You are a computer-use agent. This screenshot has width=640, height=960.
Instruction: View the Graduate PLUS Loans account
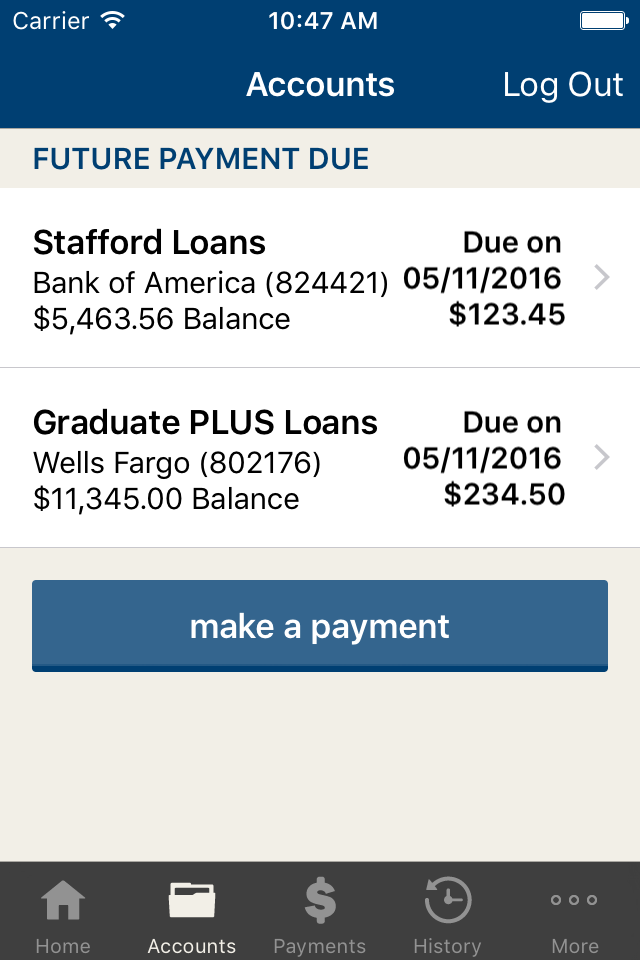[x=320, y=458]
